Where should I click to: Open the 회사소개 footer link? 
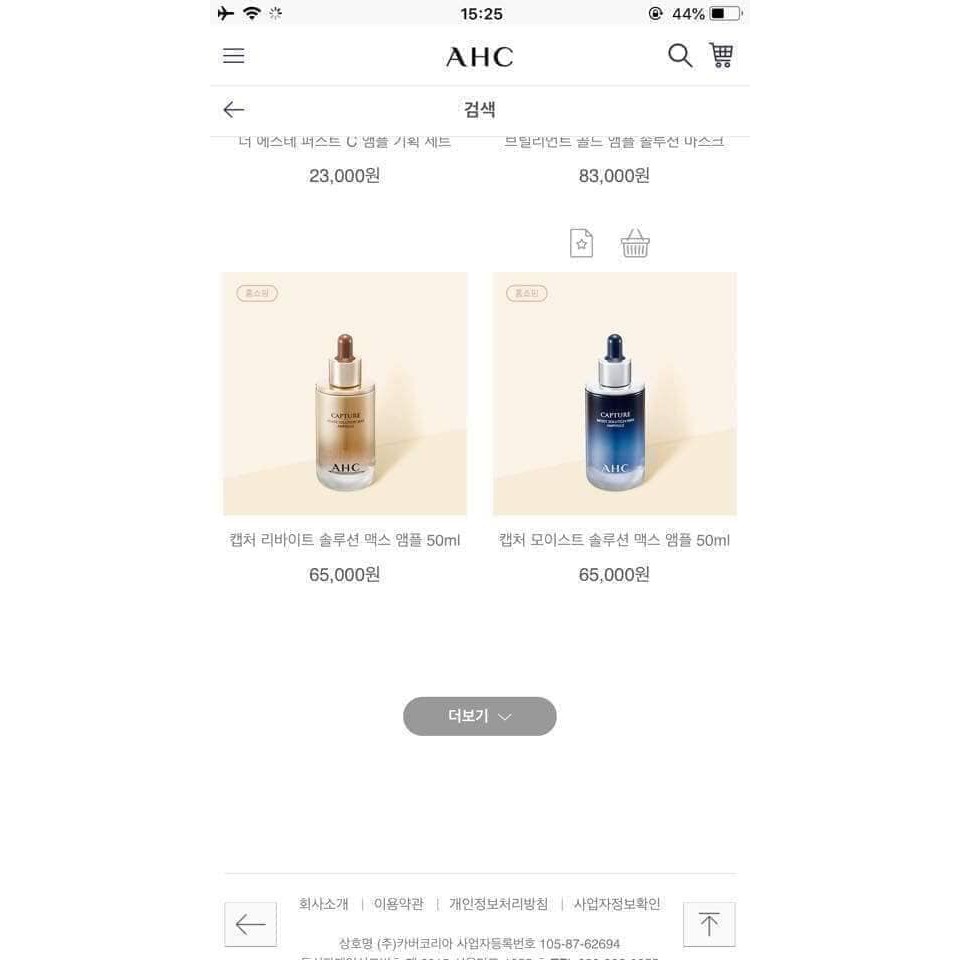point(323,904)
